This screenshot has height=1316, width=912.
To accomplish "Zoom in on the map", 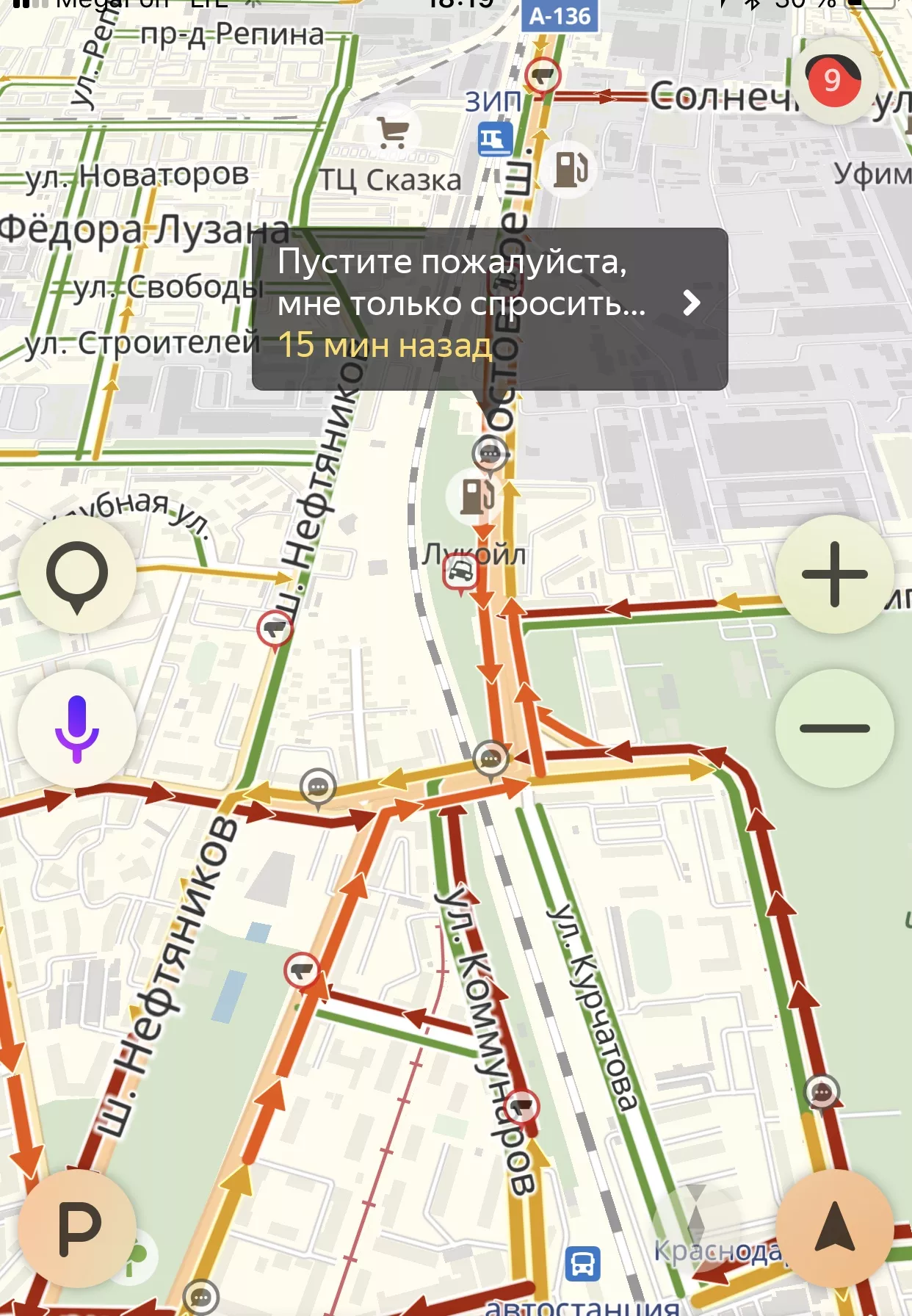I will click(834, 574).
